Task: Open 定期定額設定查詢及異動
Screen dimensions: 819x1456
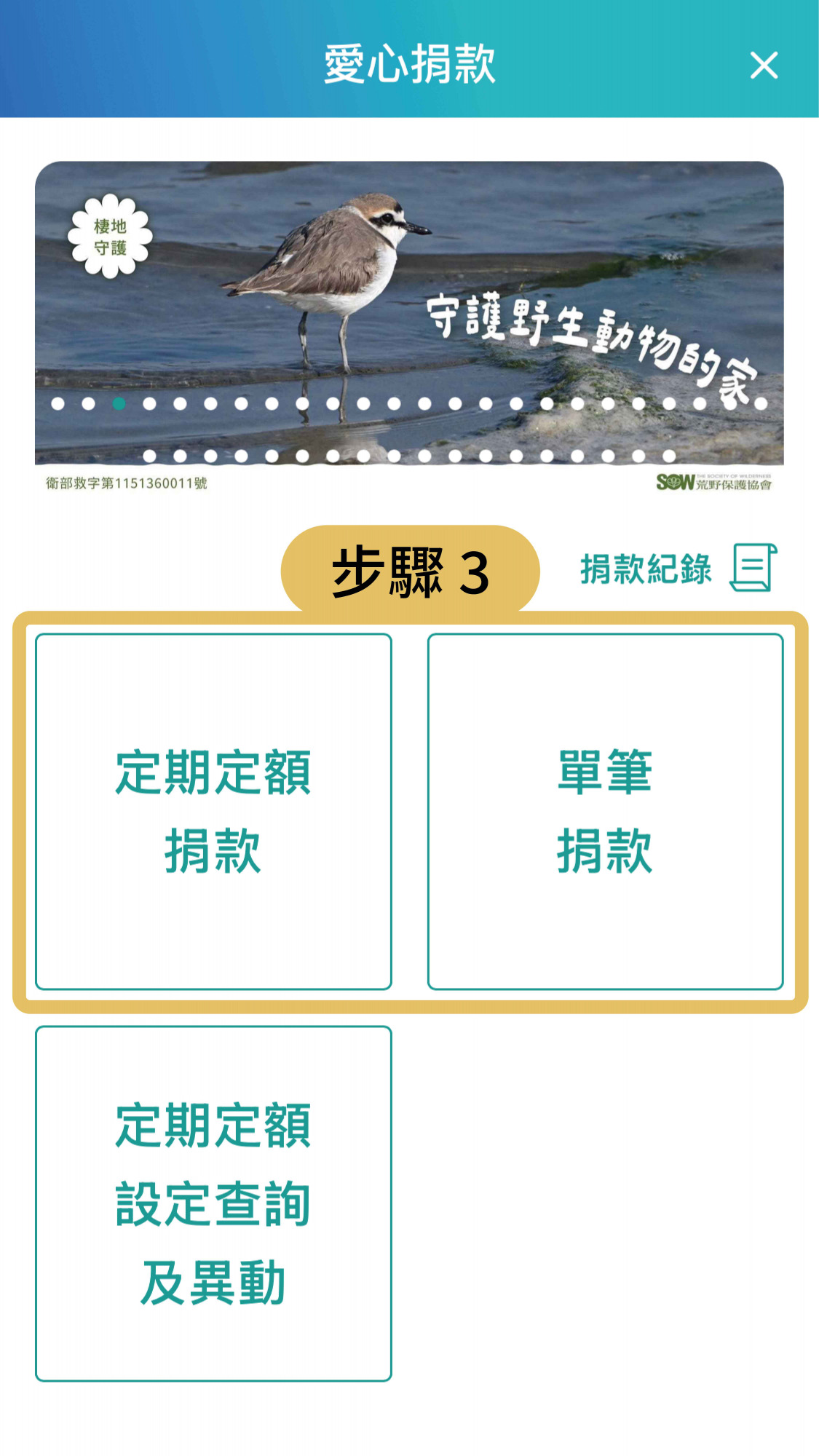Action: pos(213,1203)
